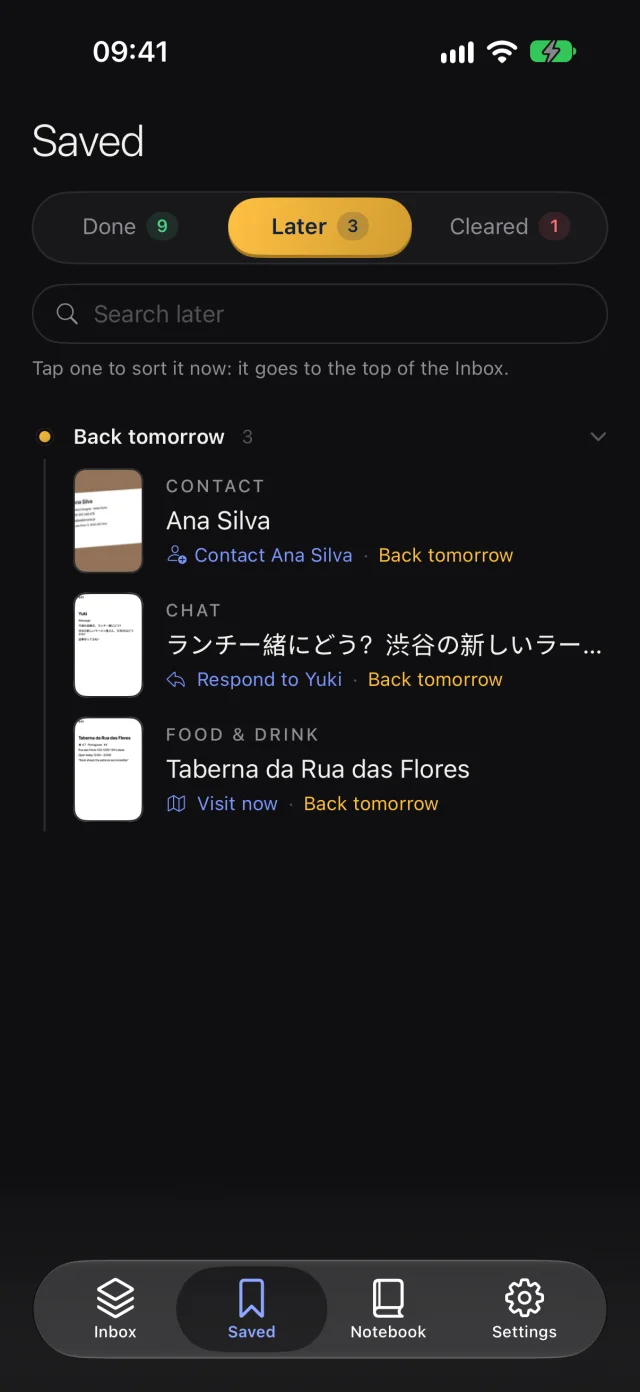This screenshot has width=640, height=1392.
Task: Switch to the Done segment
Action: (x=130, y=227)
